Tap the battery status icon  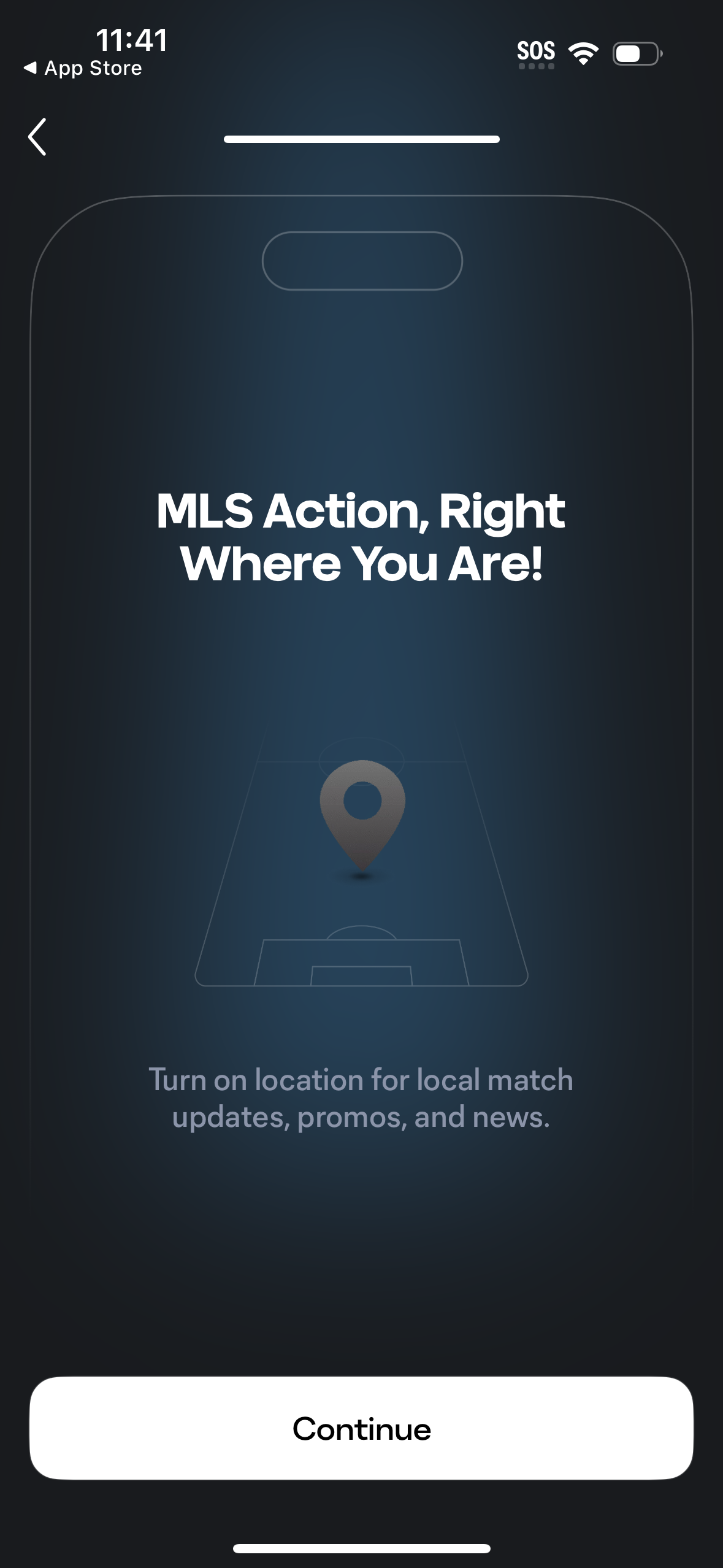pyautogui.click(x=635, y=55)
